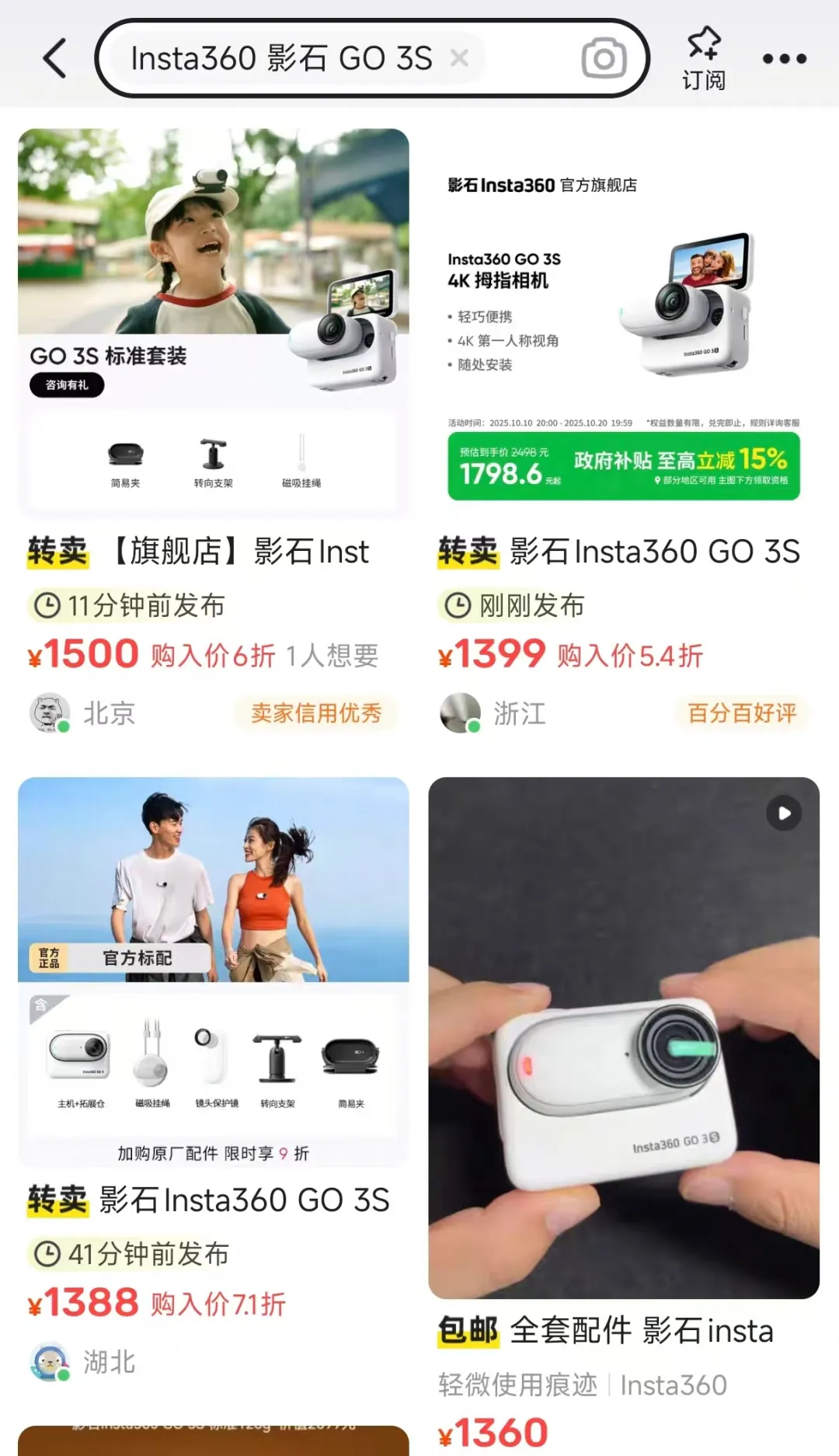Clear the Insta360 影石 GO 3S search term
The width and height of the screenshot is (839, 1456).
[x=459, y=57]
